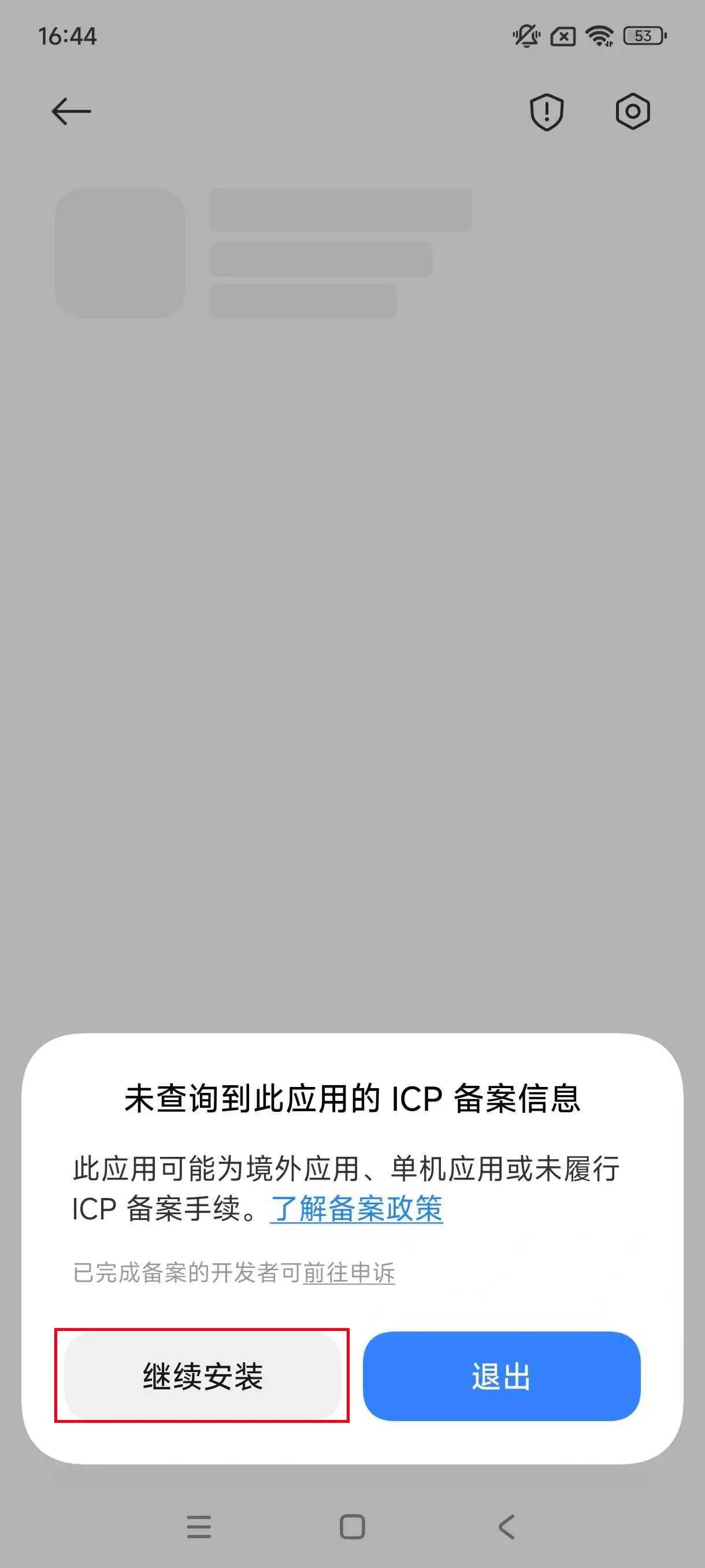Open the security warning shield icon
705x1568 pixels.
[x=547, y=113]
